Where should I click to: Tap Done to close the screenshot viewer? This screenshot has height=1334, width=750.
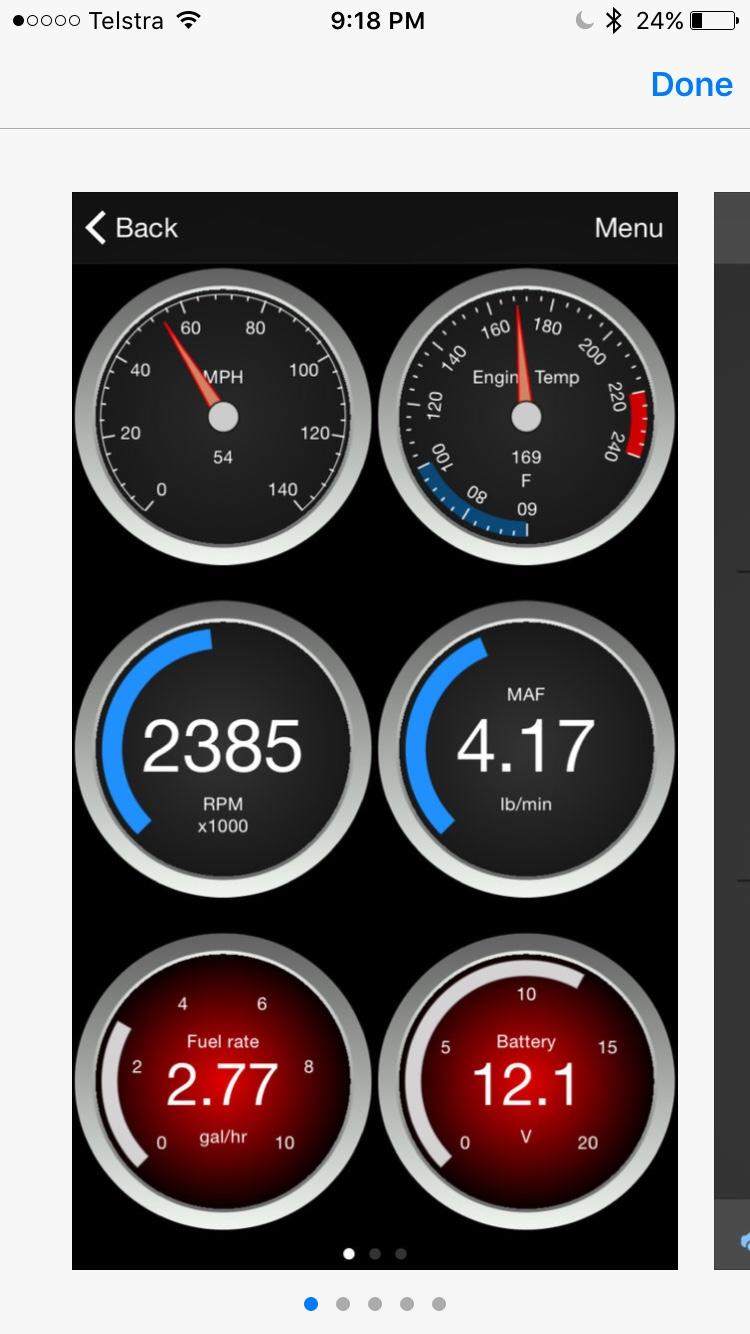tap(691, 84)
